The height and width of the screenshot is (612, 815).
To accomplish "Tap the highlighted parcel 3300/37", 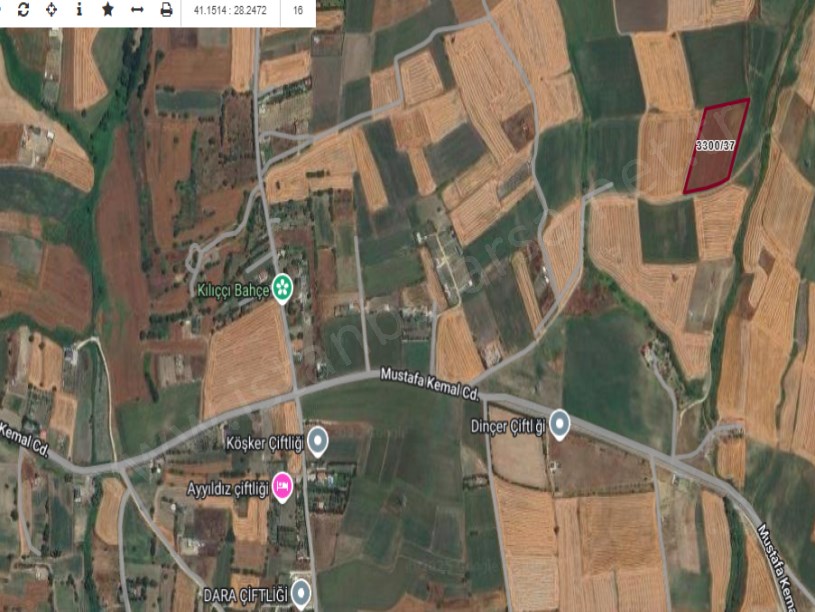I will click(718, 145).
